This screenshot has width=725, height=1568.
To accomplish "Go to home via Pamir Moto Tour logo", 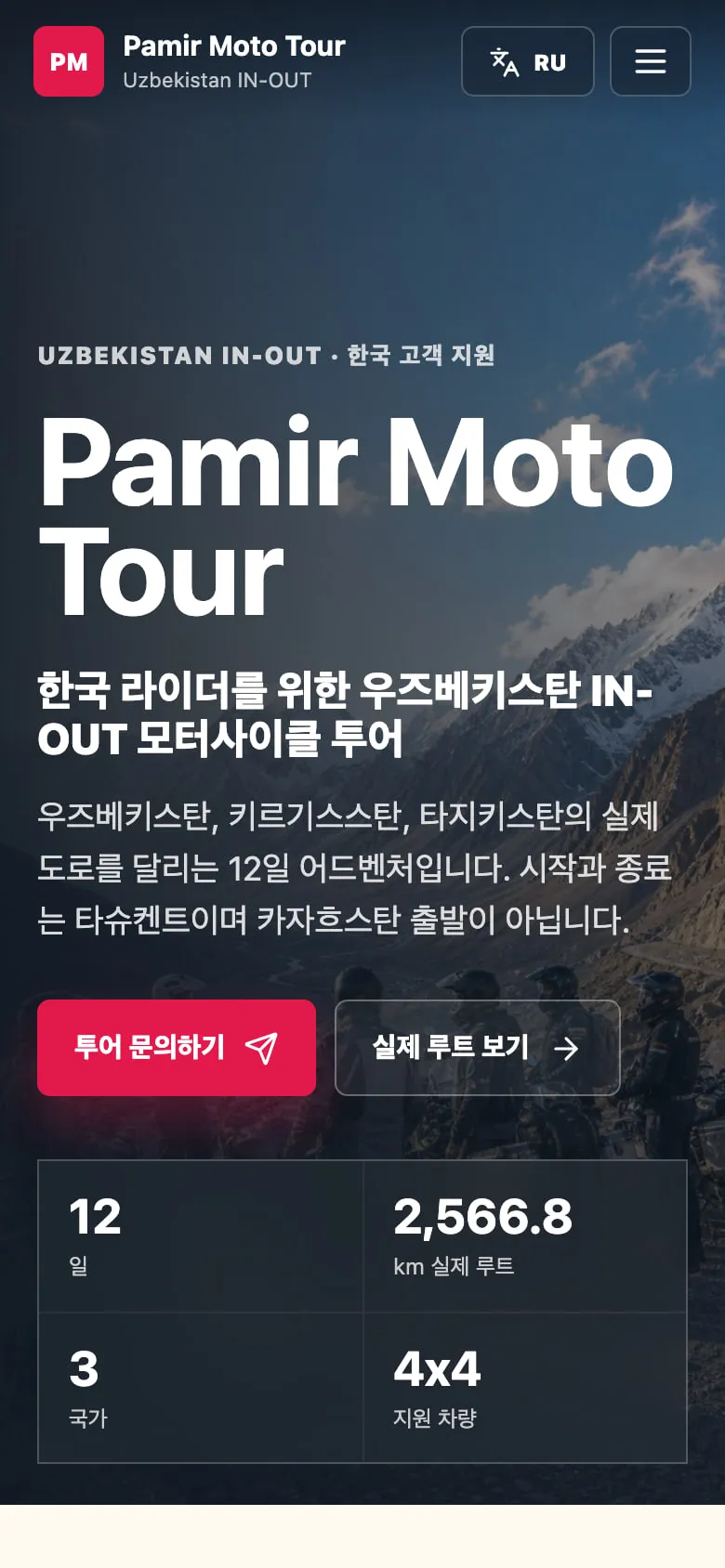I will tap(190, 61).
